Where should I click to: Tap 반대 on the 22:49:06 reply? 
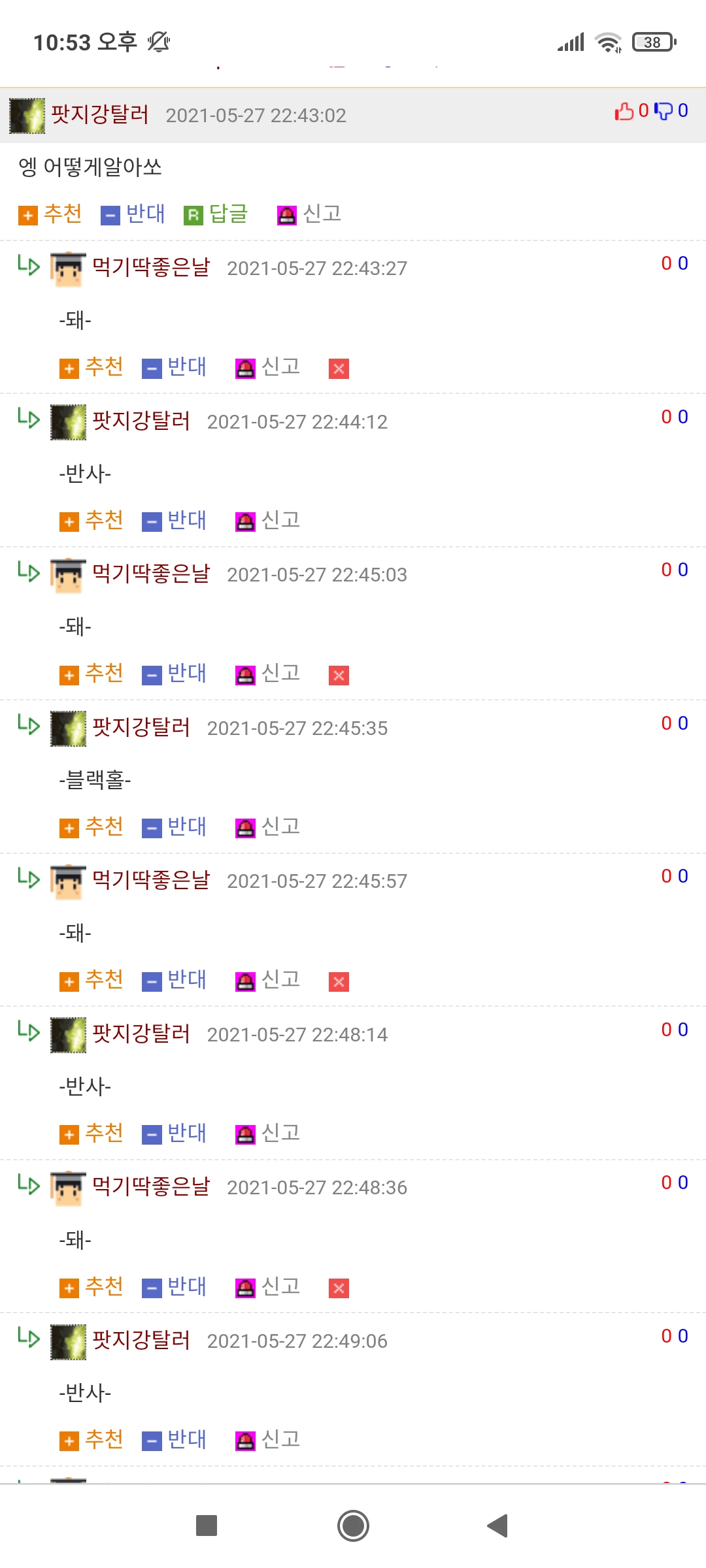pos(174,1441)
